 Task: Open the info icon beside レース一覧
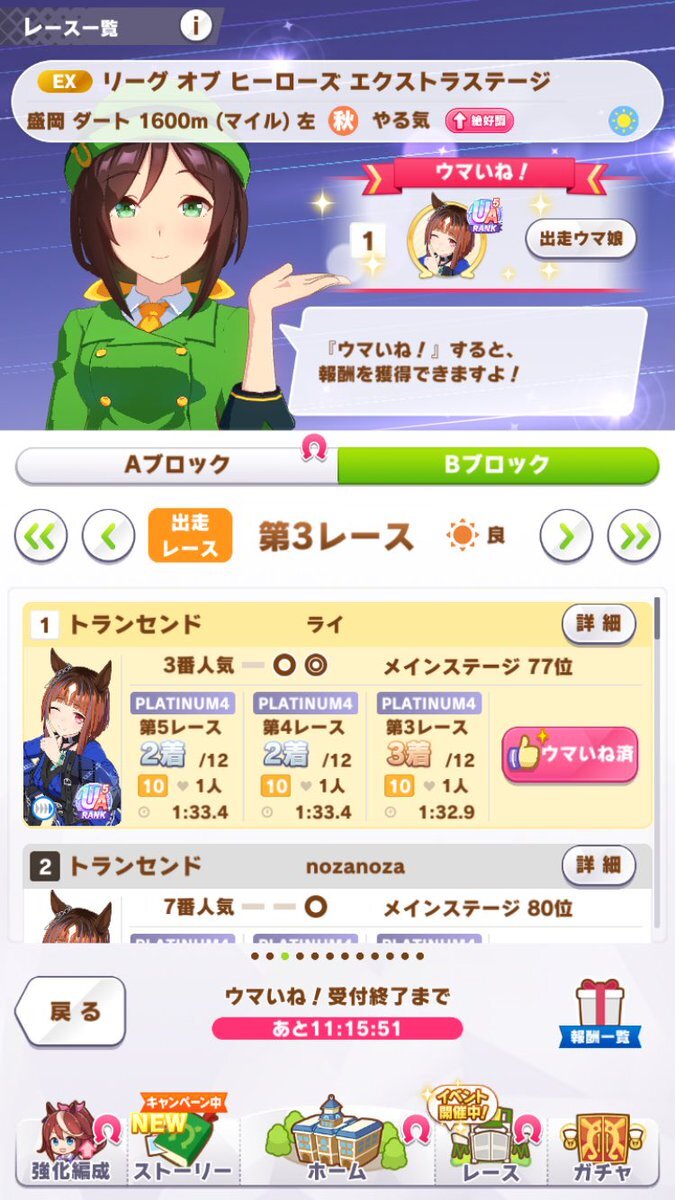(x=196, y=26)
